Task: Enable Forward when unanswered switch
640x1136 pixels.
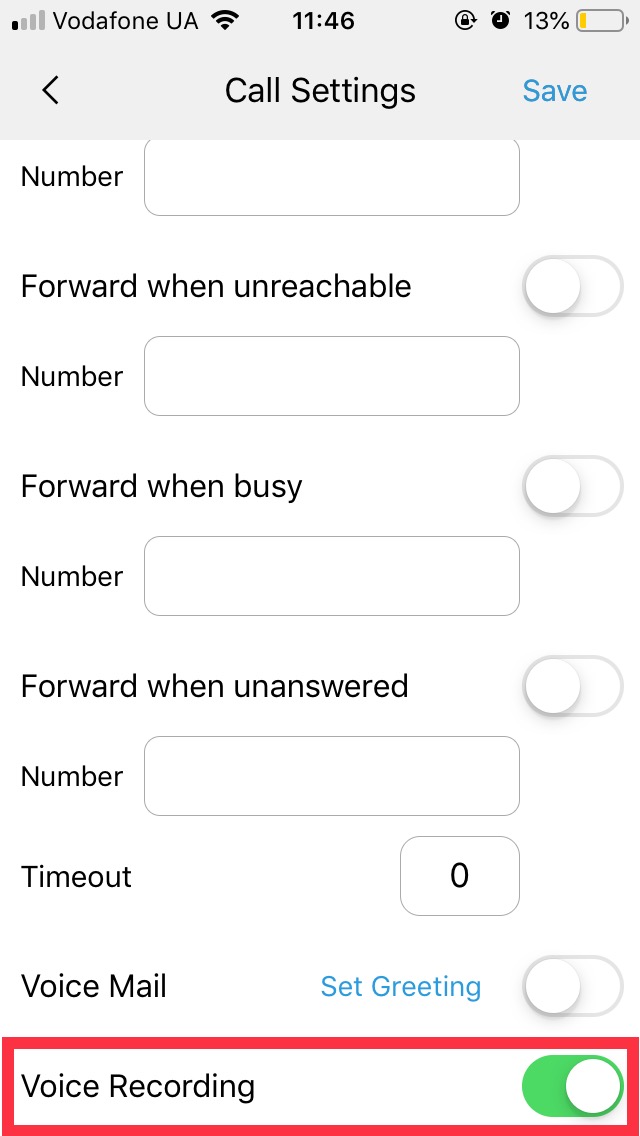Action: [x=573, y=686]
